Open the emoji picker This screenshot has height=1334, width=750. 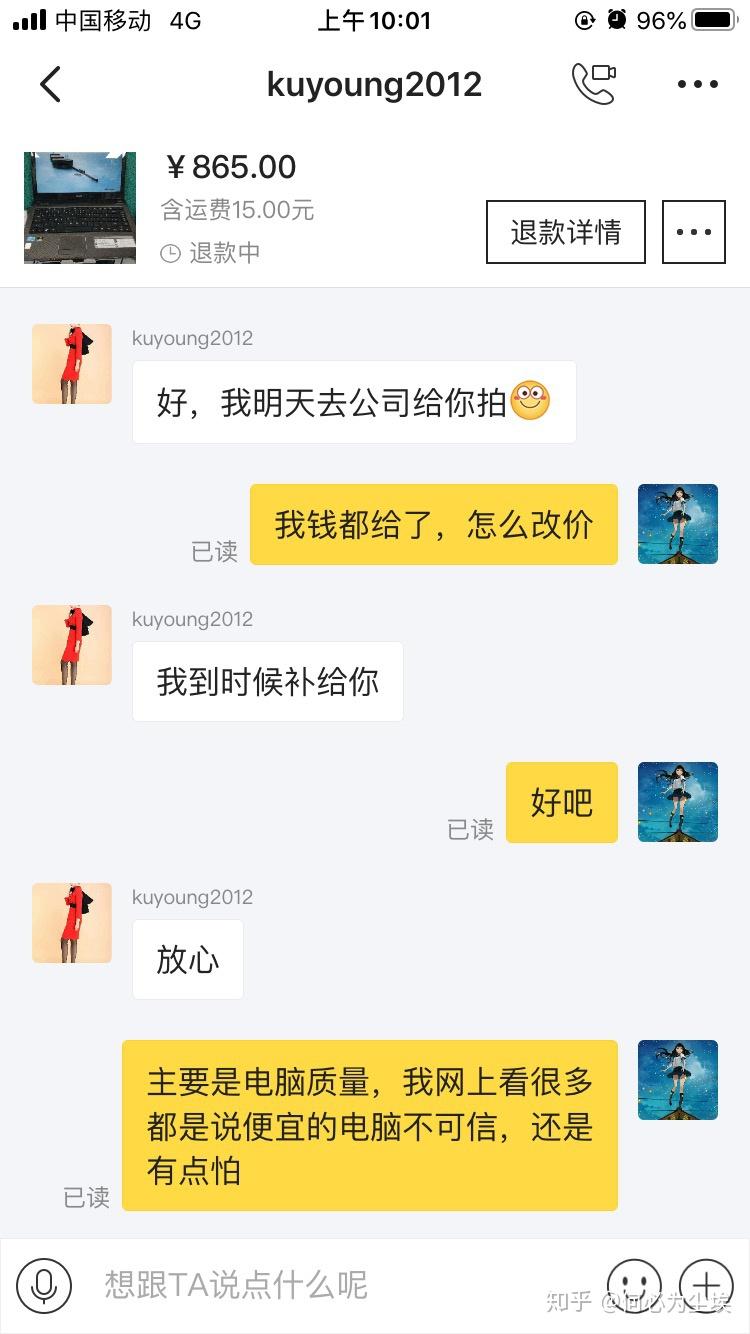[634, 1285]
